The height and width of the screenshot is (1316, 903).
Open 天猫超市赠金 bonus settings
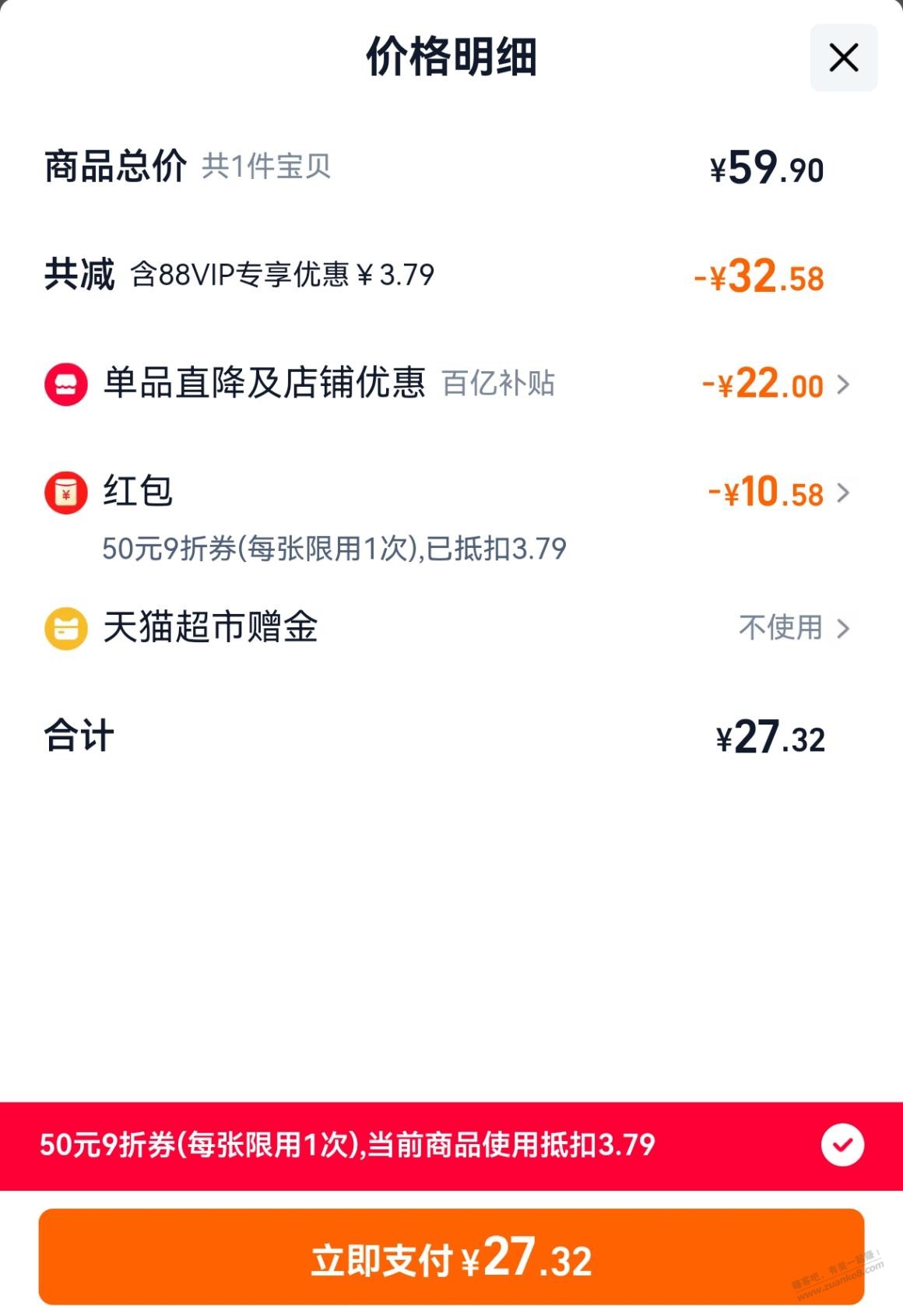click(x=842, y=628)
